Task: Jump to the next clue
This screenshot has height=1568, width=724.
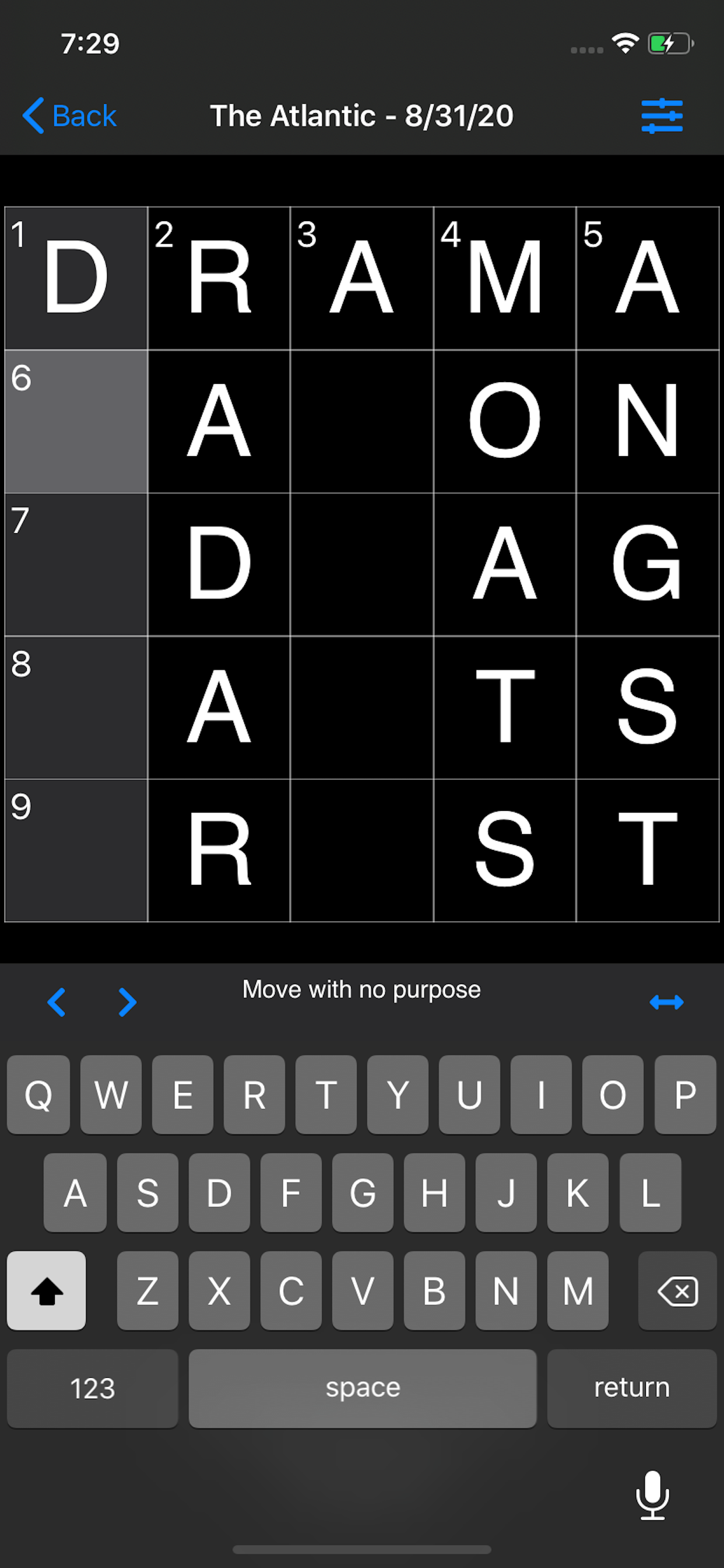Action: pos(126,1002)
